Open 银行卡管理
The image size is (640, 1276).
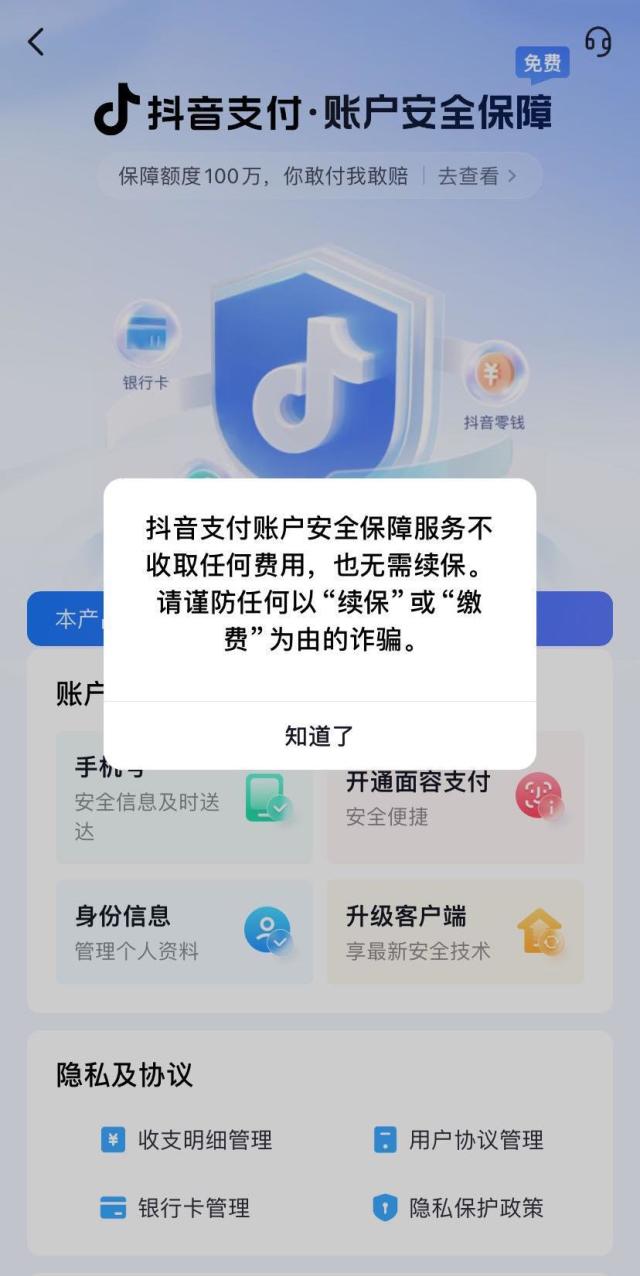click(175, 1207)
